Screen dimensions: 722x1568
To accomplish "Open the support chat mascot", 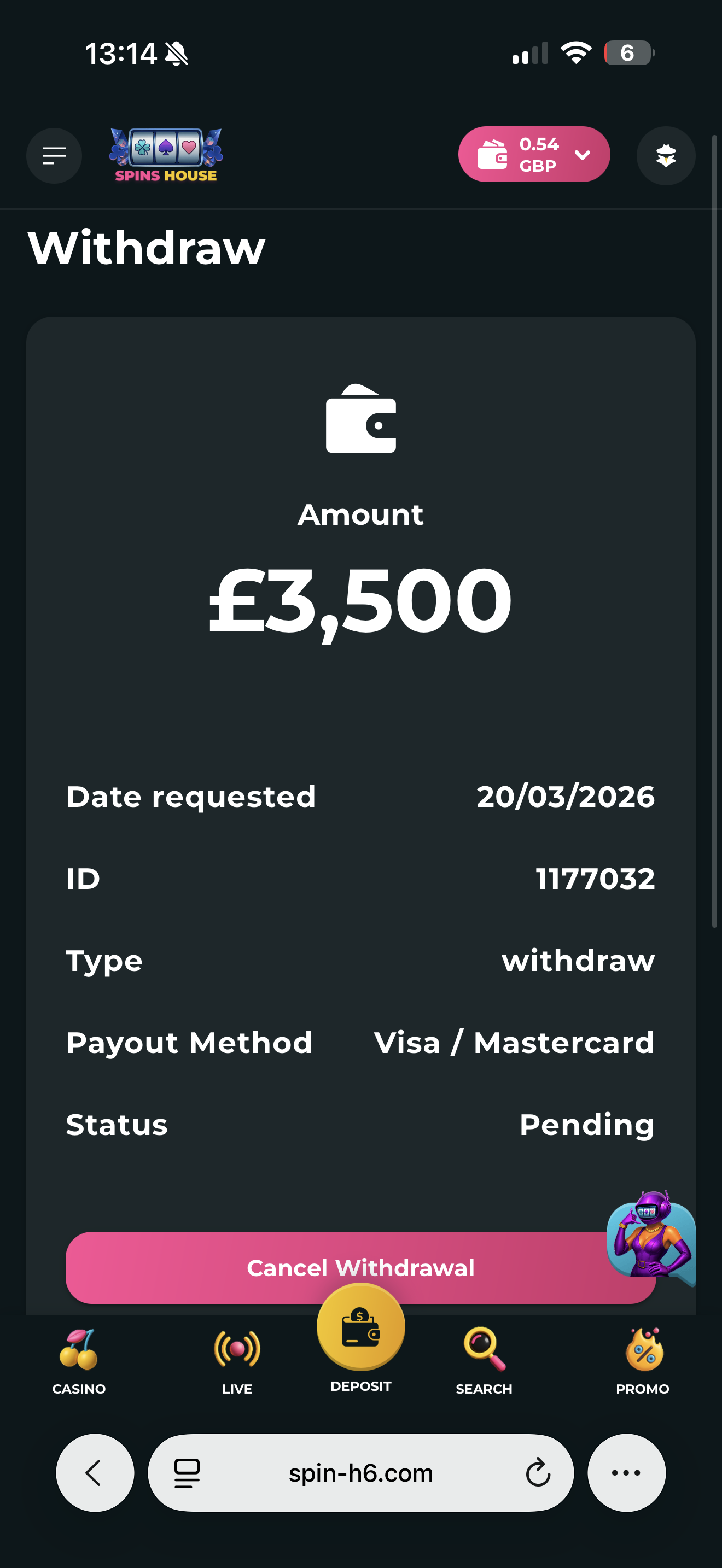I will coord(651,1236).
